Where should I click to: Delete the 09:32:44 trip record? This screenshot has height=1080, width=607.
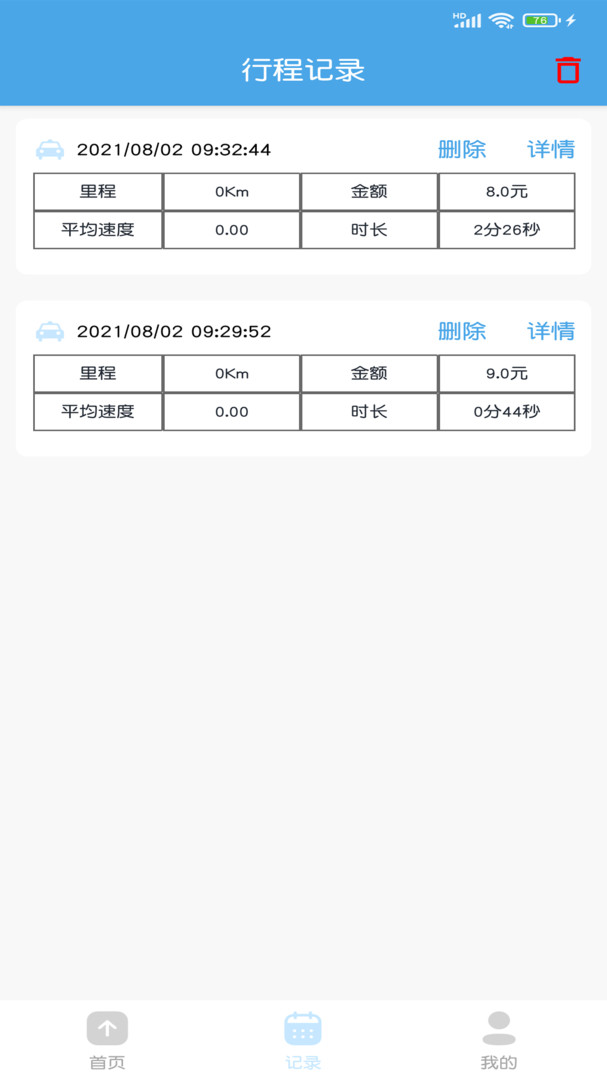click(x=462, y=149)
